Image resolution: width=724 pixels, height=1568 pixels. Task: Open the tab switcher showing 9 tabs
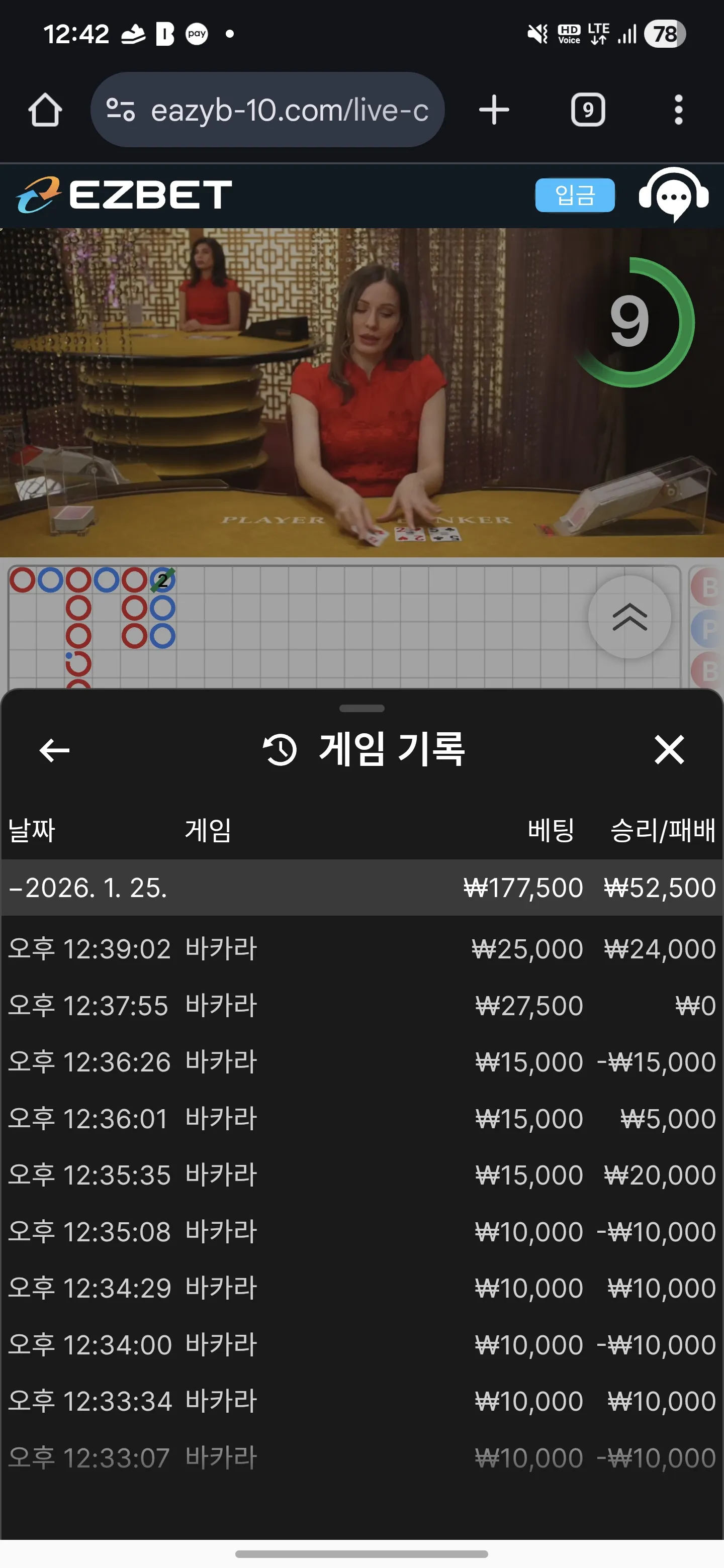588,110
